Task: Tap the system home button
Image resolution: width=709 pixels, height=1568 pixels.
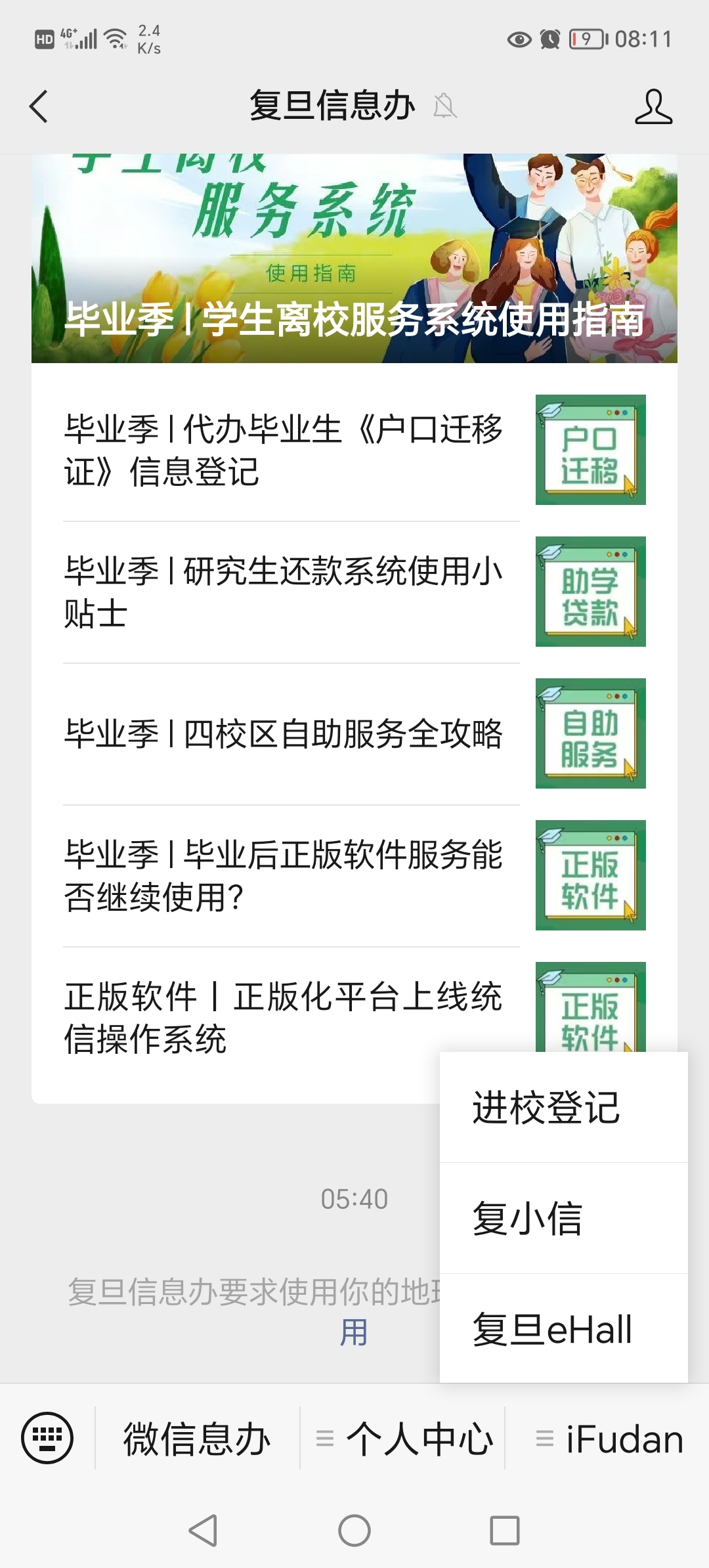Action: (x=354, y=1531)
